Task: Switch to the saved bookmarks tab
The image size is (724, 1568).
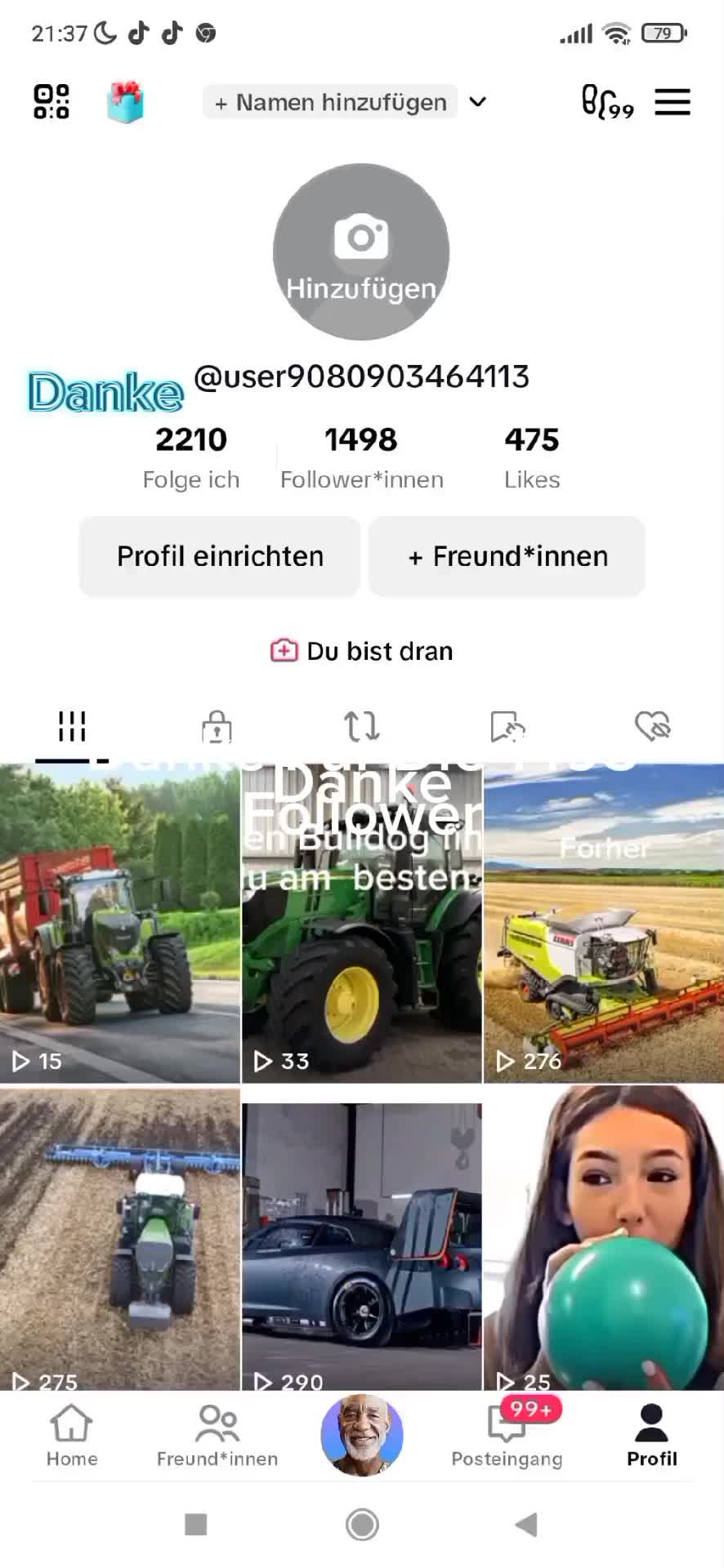Action: click(507, 726)
